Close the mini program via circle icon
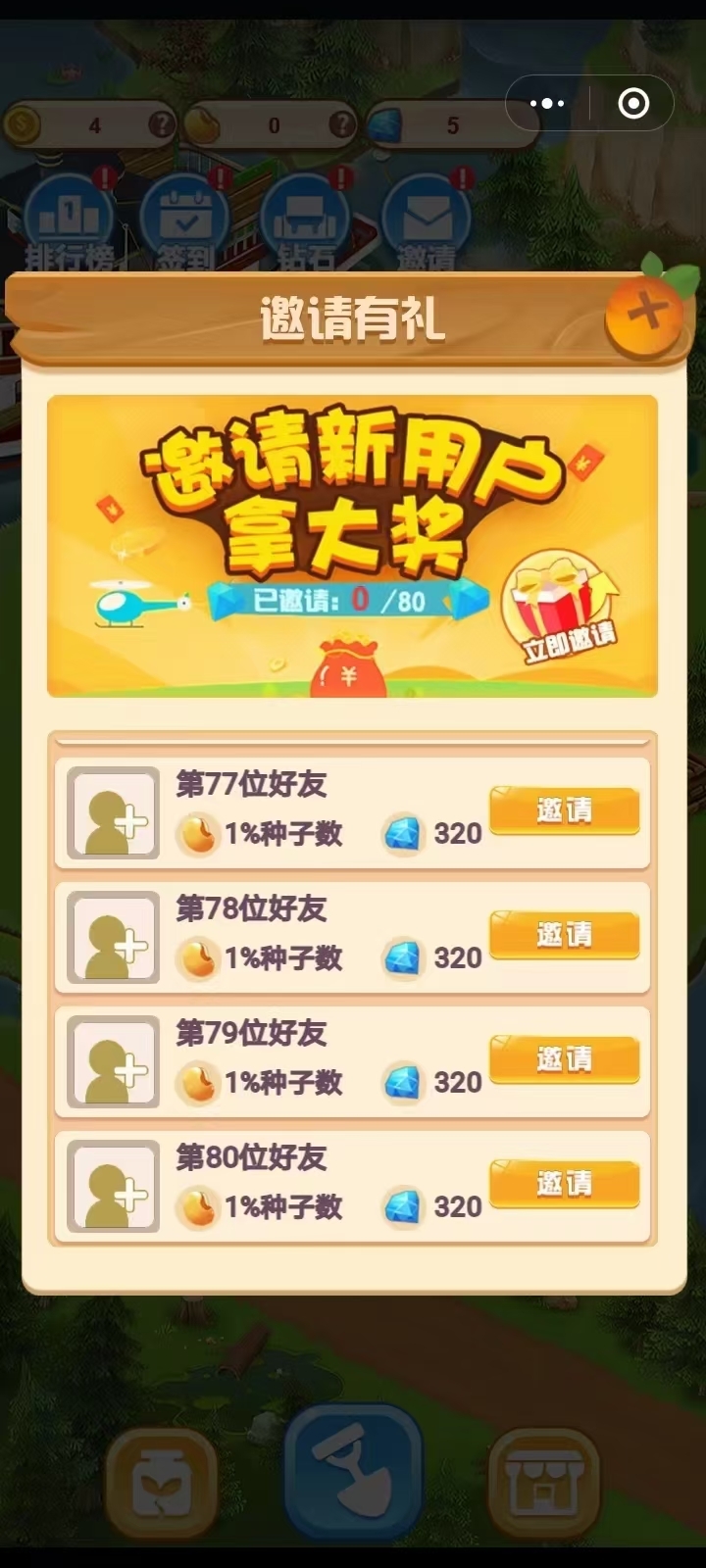The height and width of the screenshot is (1568, 706). click(633, 103)
